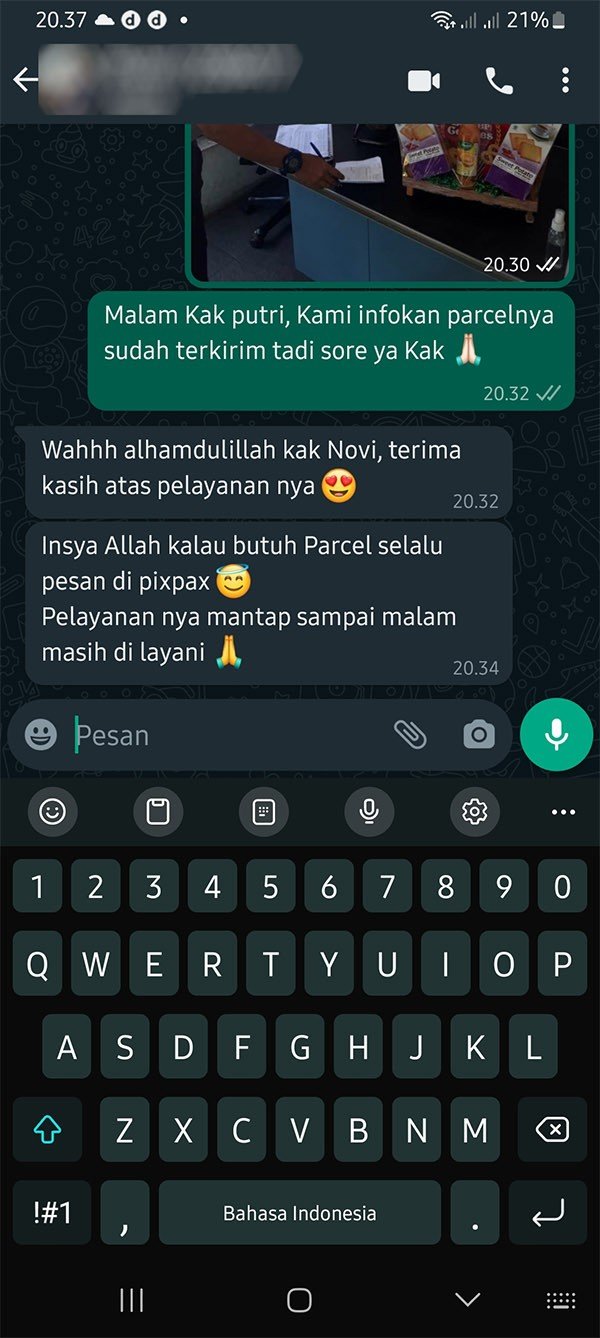
Task: Expand more keyboard toolbar options
Action: coord(563,812)
